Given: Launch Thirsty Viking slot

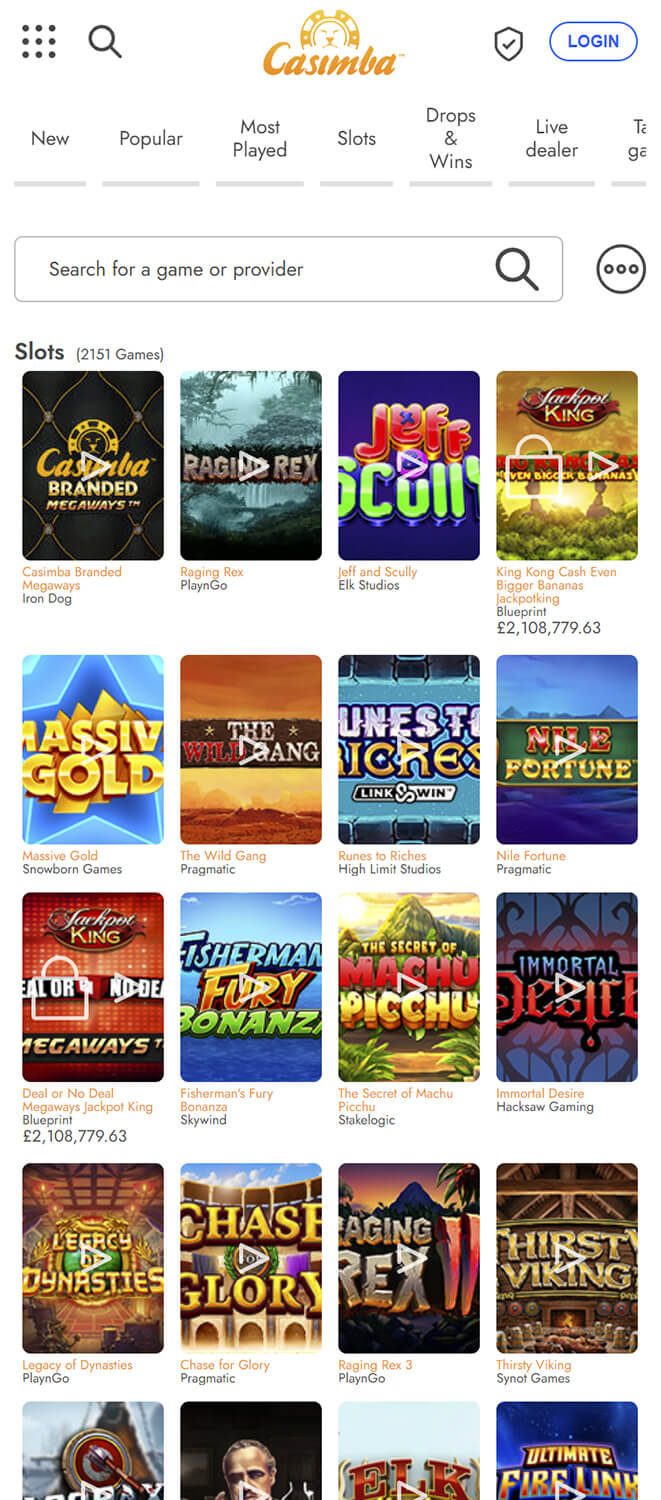Looking at the screenshot, I should pos(567,1257).
